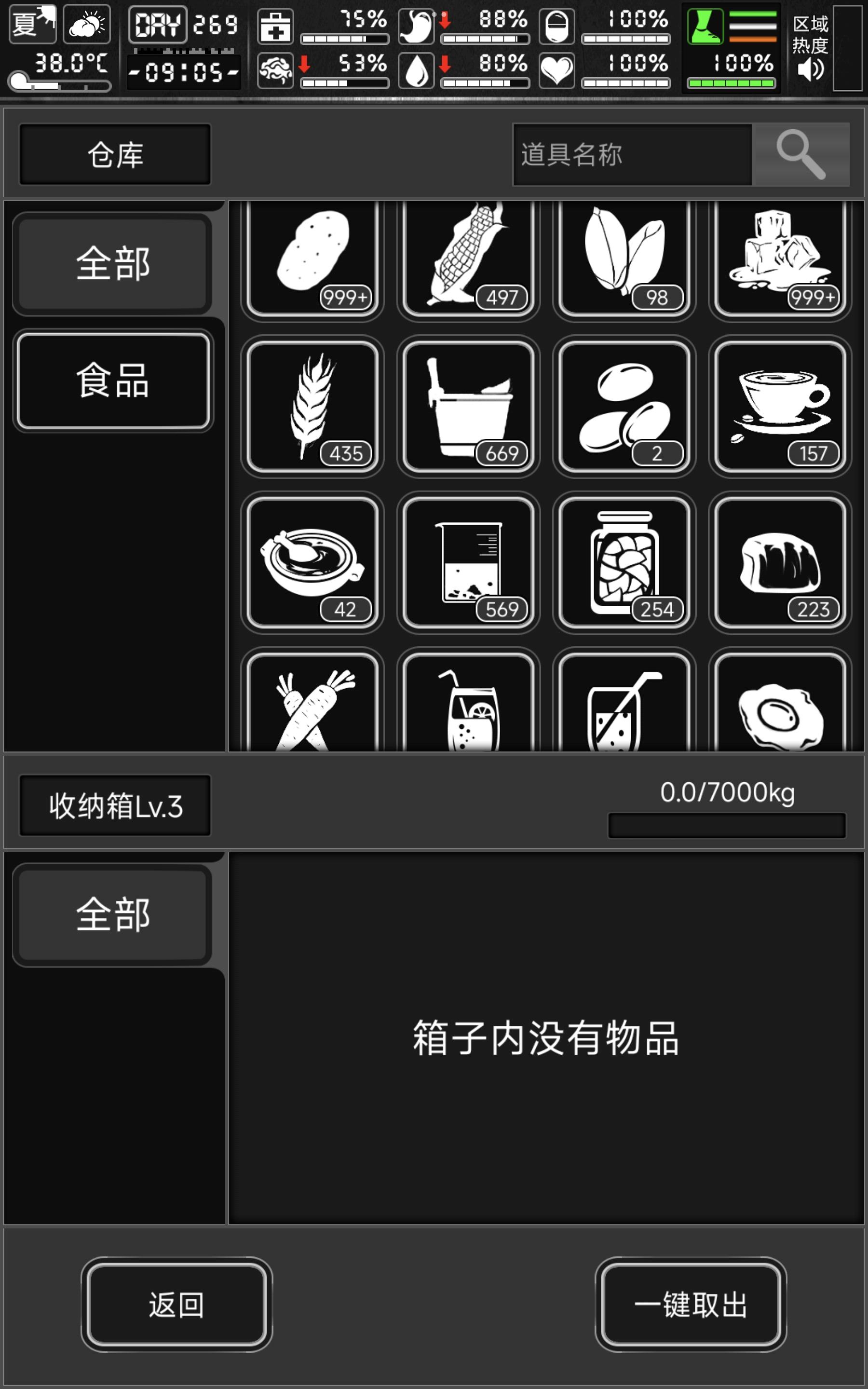The width and height of the screenshot is (868, 1389).
Task: Type in the 道具名称 search field
Action: tap(632, 154)
